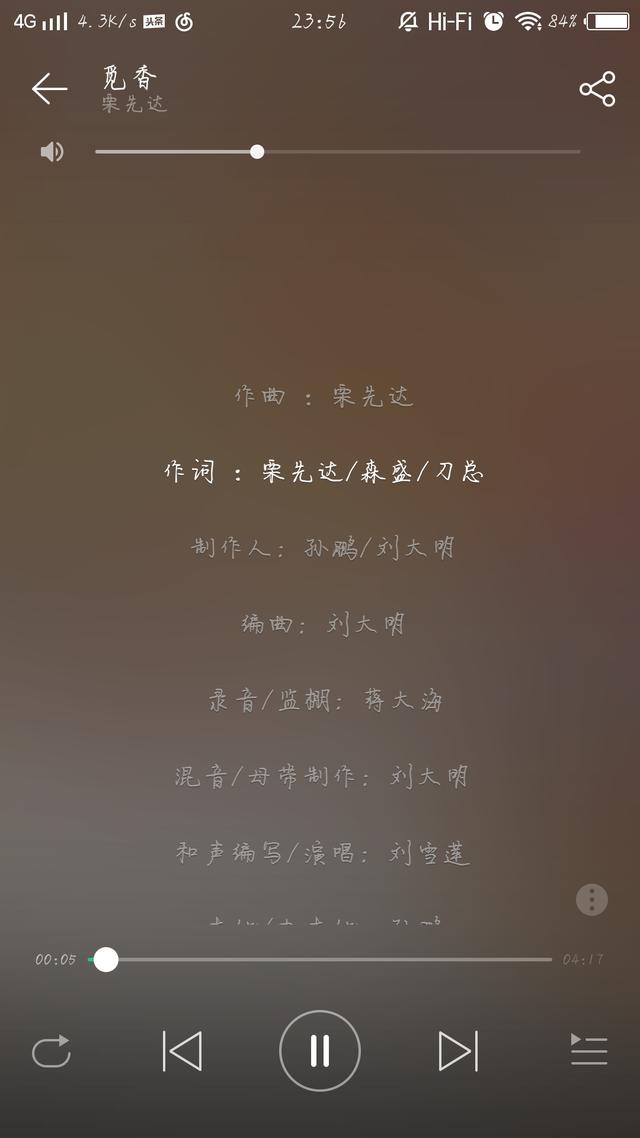Skip to the next track

tap(458, 1051)
